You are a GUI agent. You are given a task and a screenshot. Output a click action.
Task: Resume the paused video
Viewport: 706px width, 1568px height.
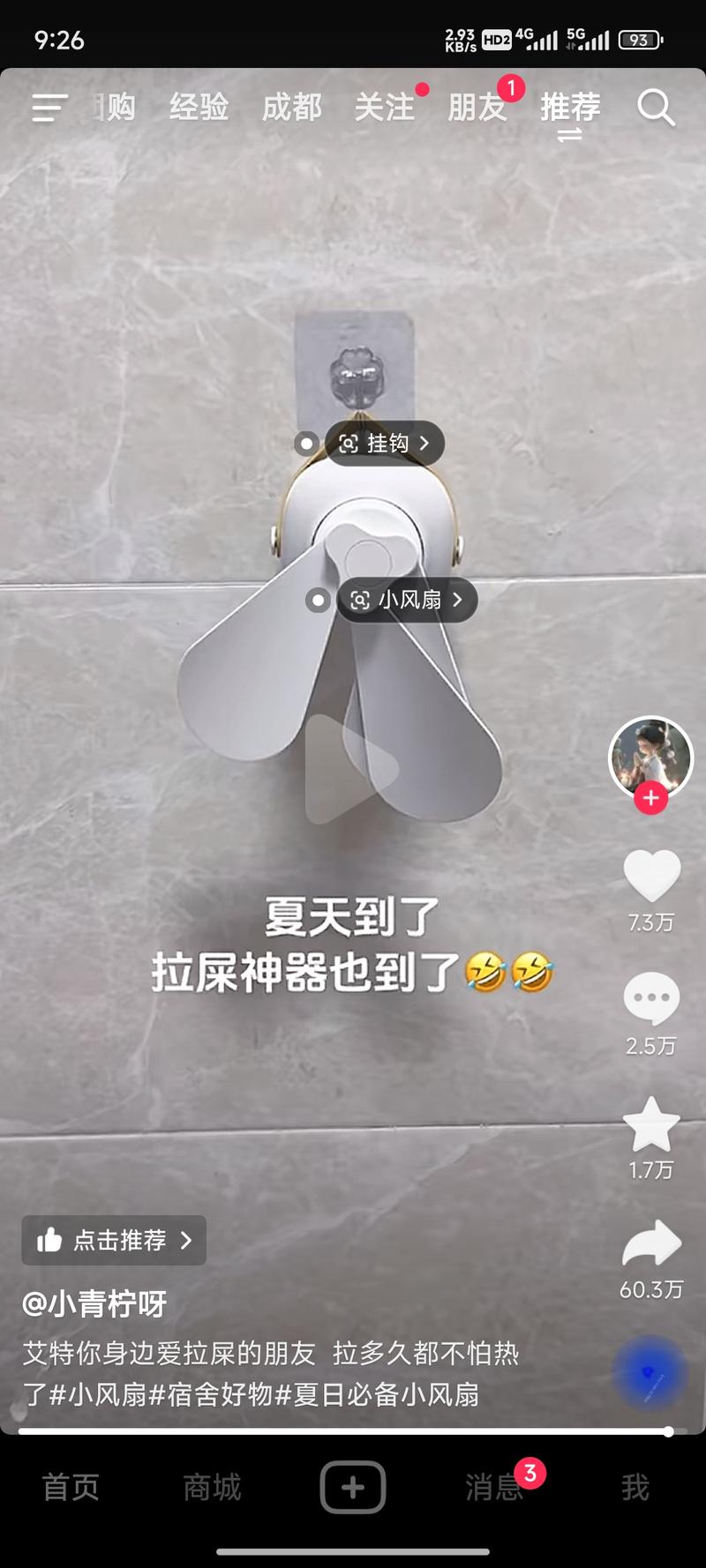point(351,769)
